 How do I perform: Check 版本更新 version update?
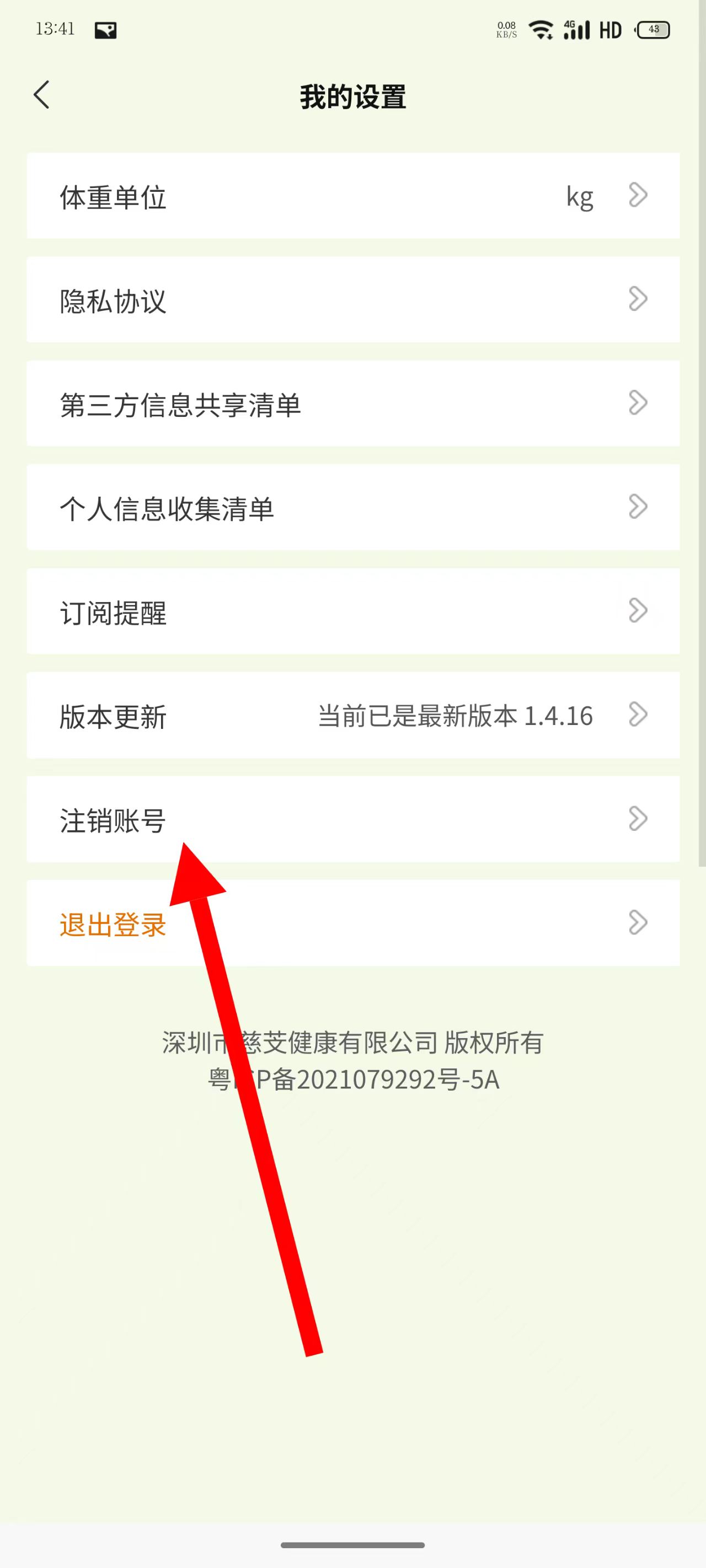point(352,715)
